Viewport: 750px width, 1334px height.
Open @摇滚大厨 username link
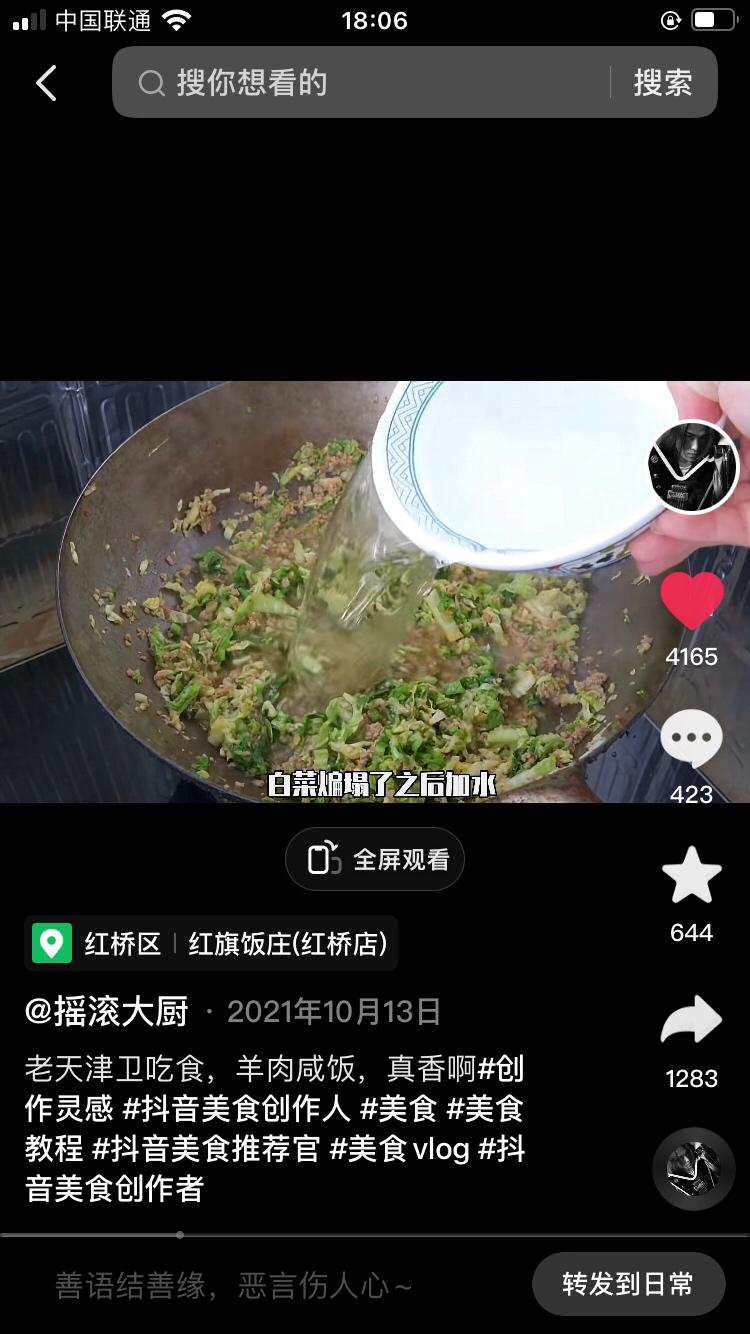coord(110,1011)
